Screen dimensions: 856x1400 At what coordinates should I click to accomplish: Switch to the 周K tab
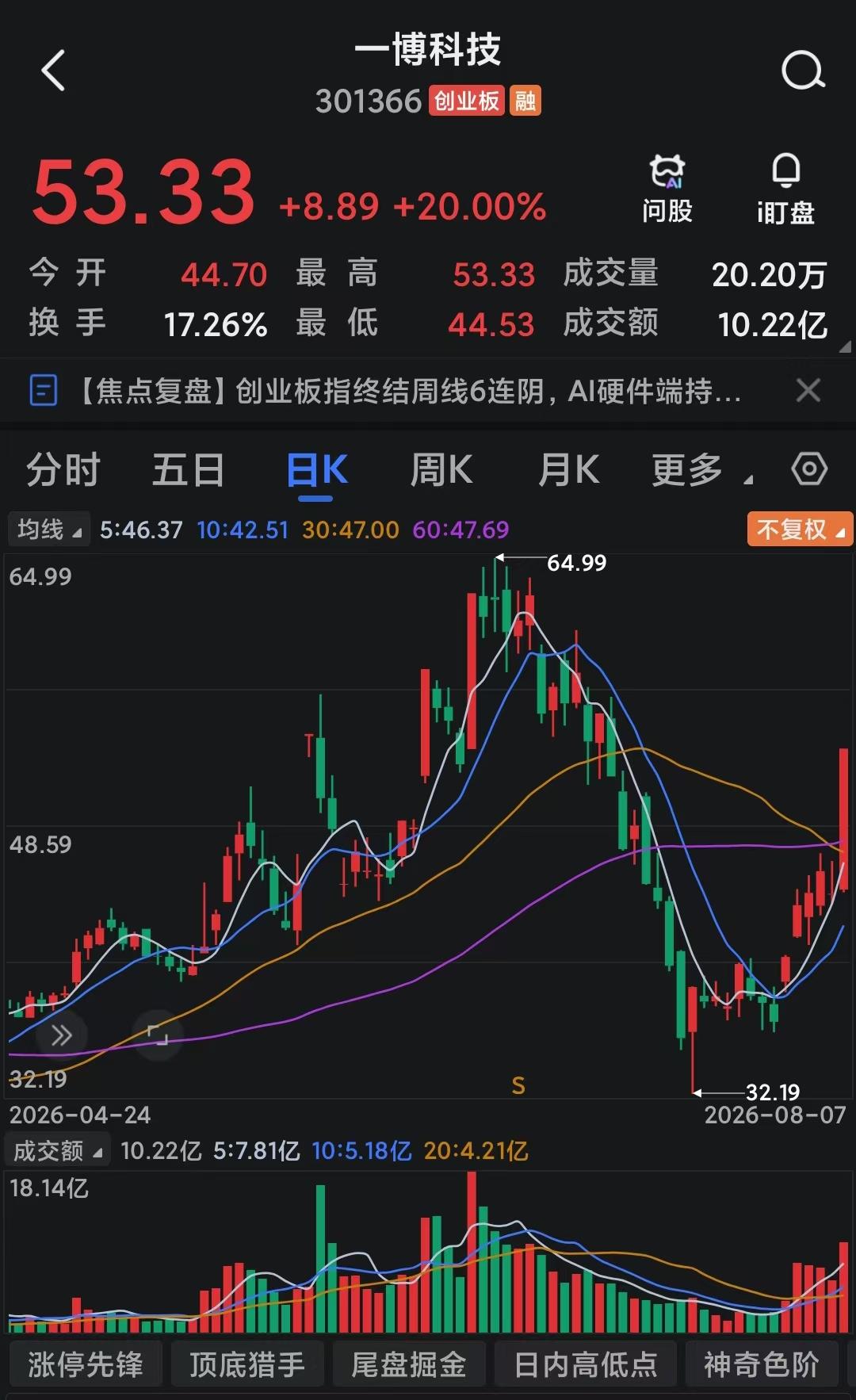coord(441,469)
